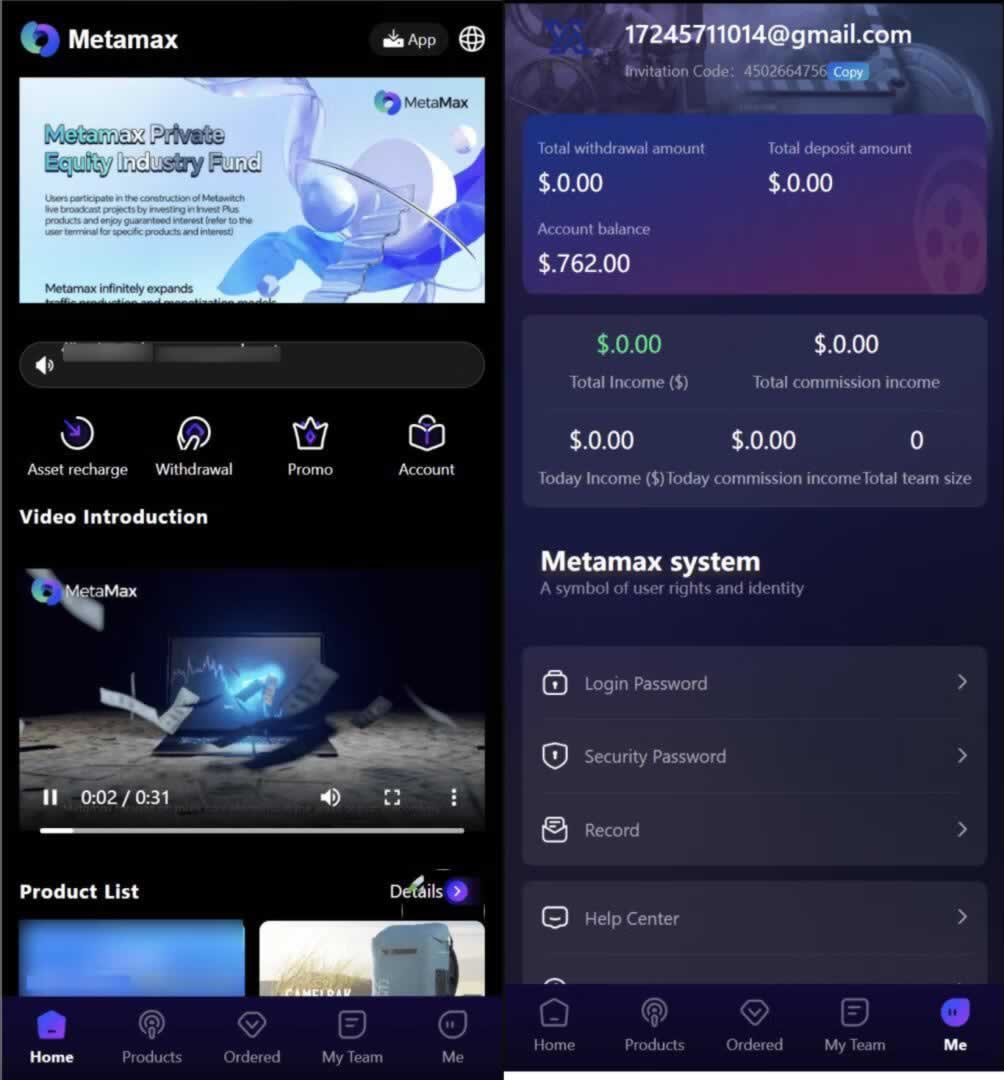Tap the App download button
The image size is (1004, 1080).
409,40
